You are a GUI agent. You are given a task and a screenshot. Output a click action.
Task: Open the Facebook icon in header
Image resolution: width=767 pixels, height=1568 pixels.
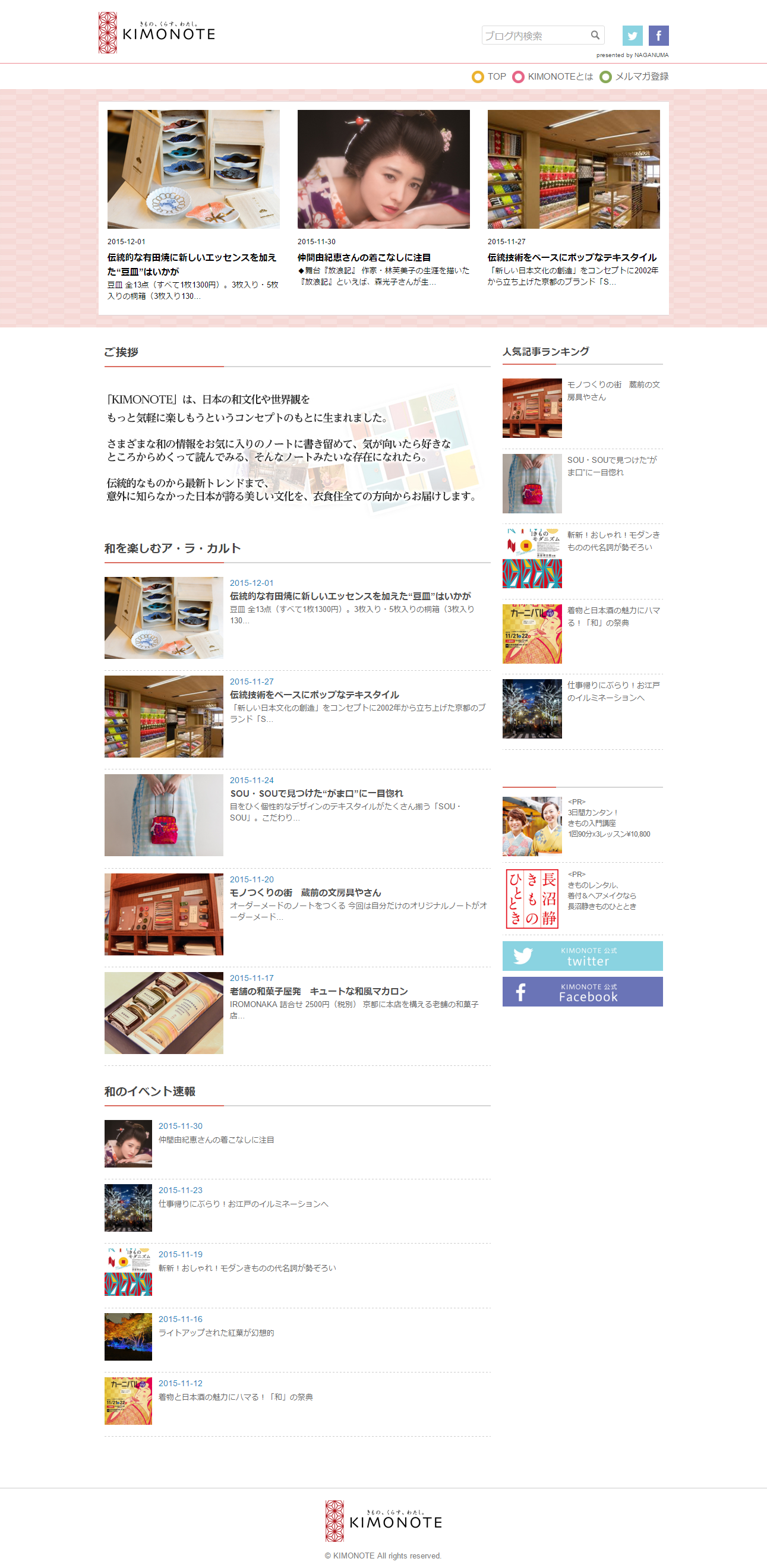click(658, 36)
